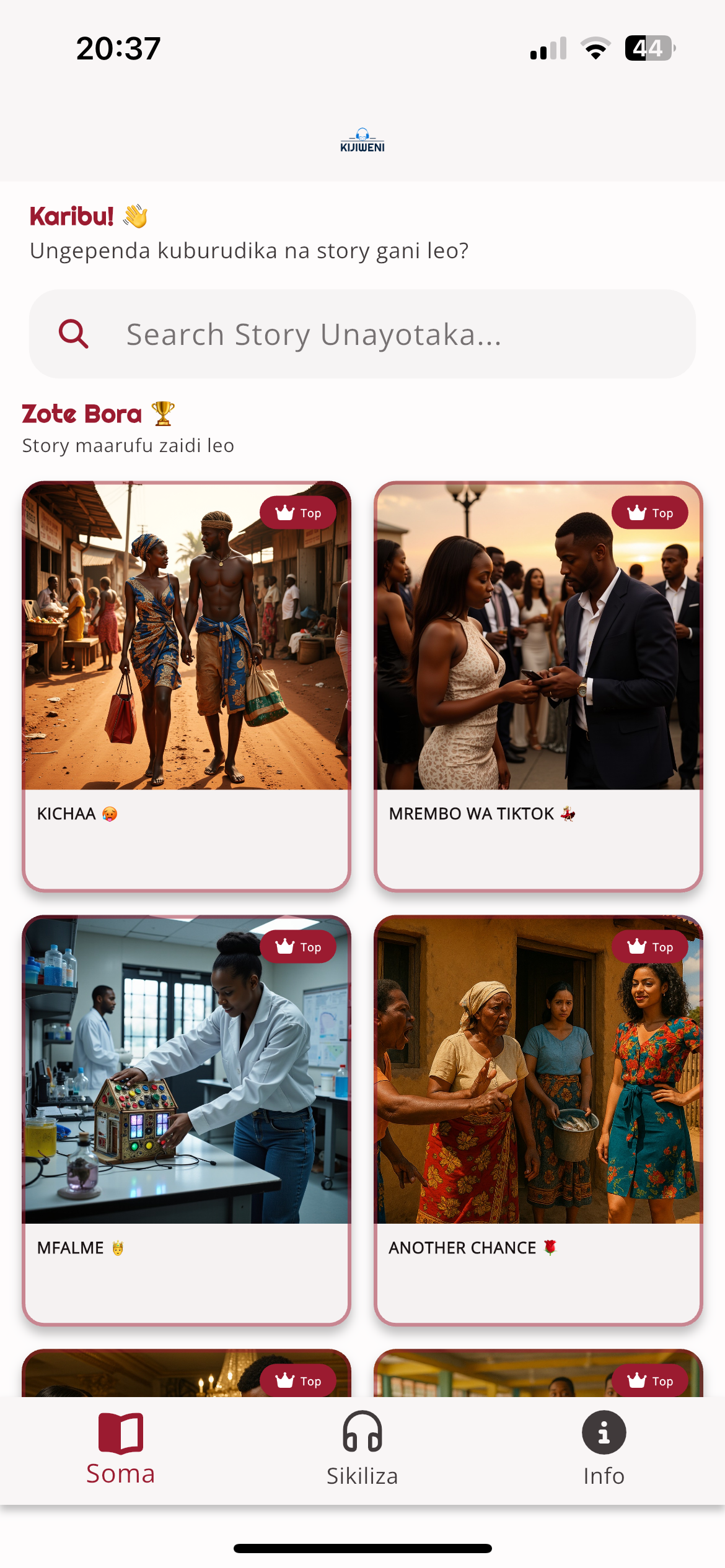
Task: Tap the Kijiweni logo icon
Action: click(x=362, y=140)
